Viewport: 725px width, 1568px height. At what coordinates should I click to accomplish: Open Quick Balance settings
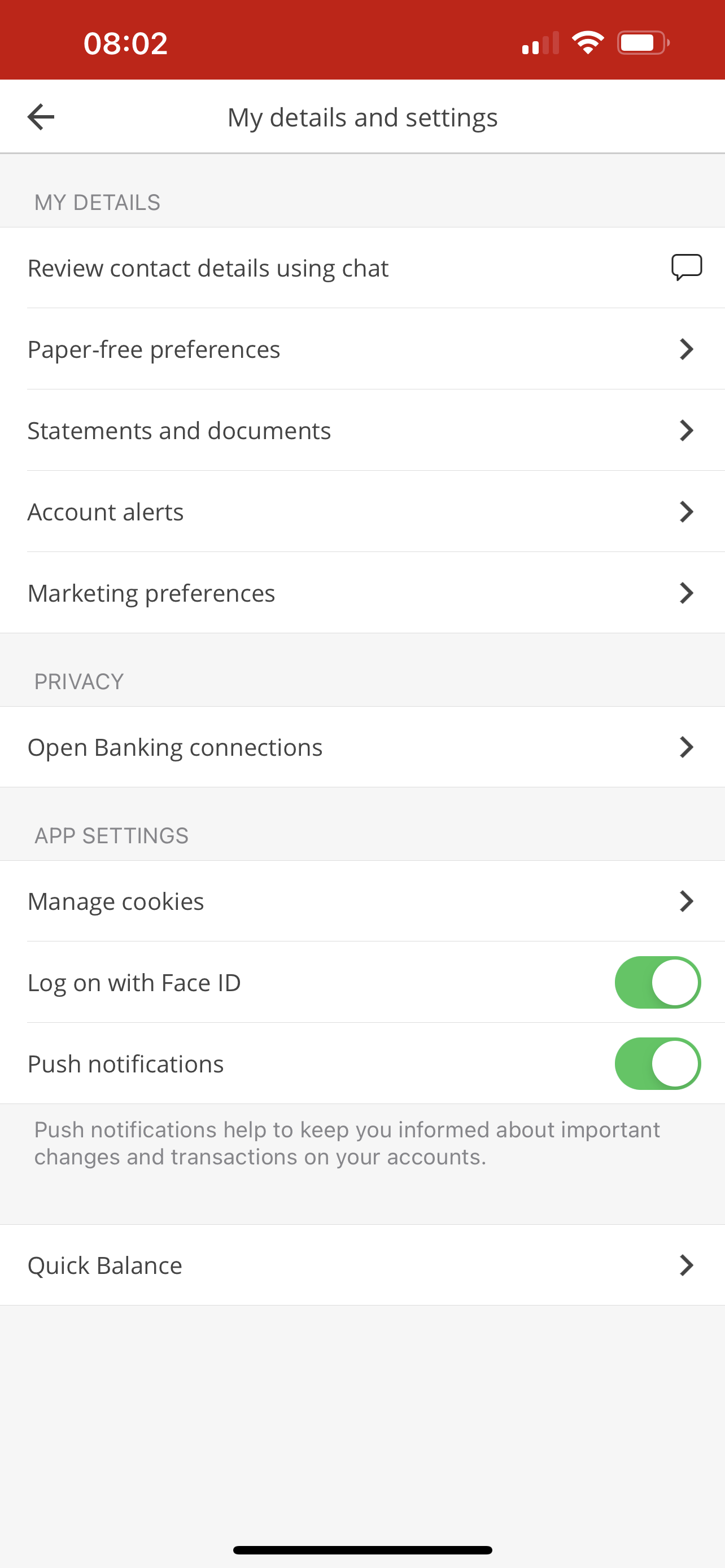pyautogui.click(x=362, y=1265)
